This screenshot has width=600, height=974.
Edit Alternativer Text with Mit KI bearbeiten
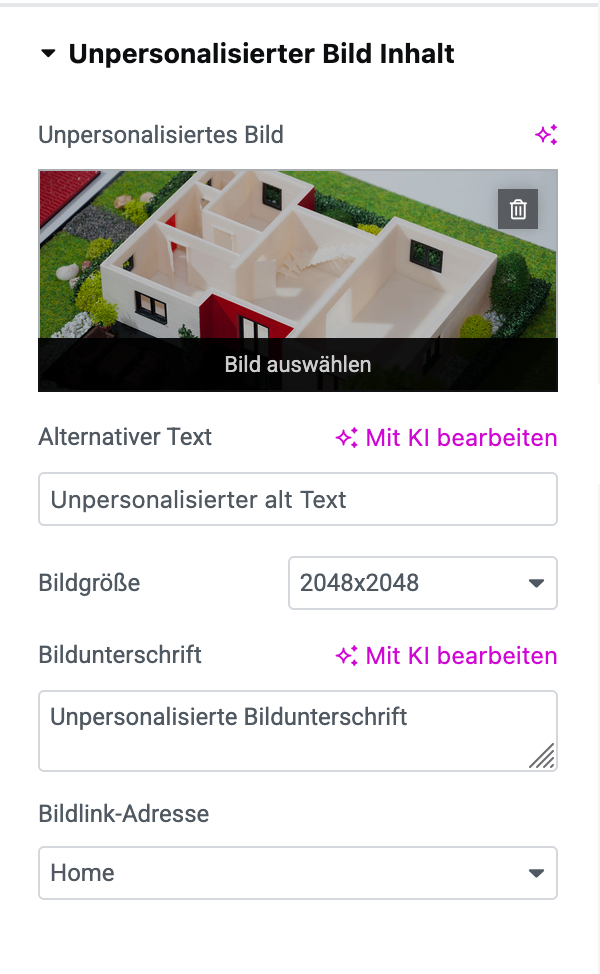pyautogui.click(x=446, y=438)
